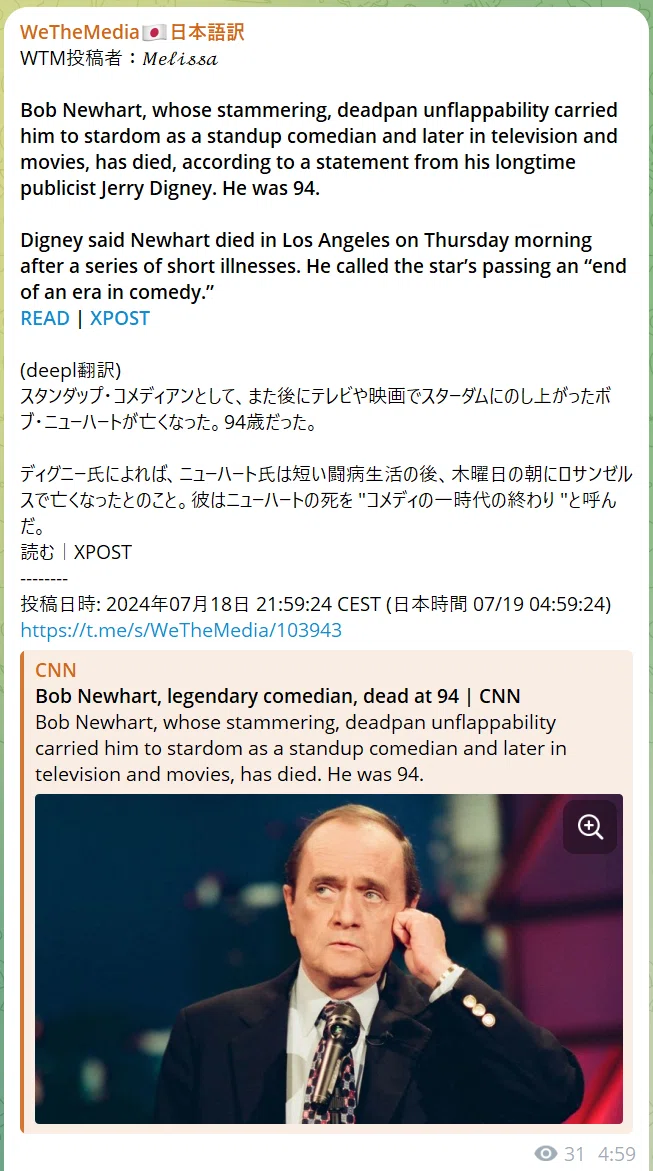Open the CNN article title link
The image size is (653, 1171).
tap(278, 697)
